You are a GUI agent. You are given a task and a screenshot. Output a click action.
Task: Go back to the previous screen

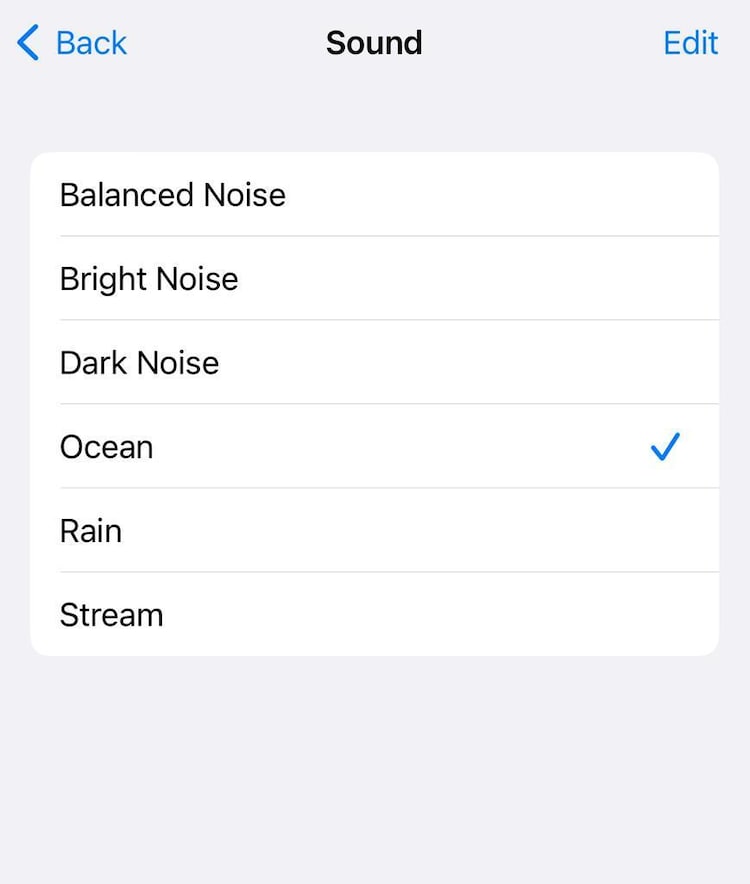[72, 43]
